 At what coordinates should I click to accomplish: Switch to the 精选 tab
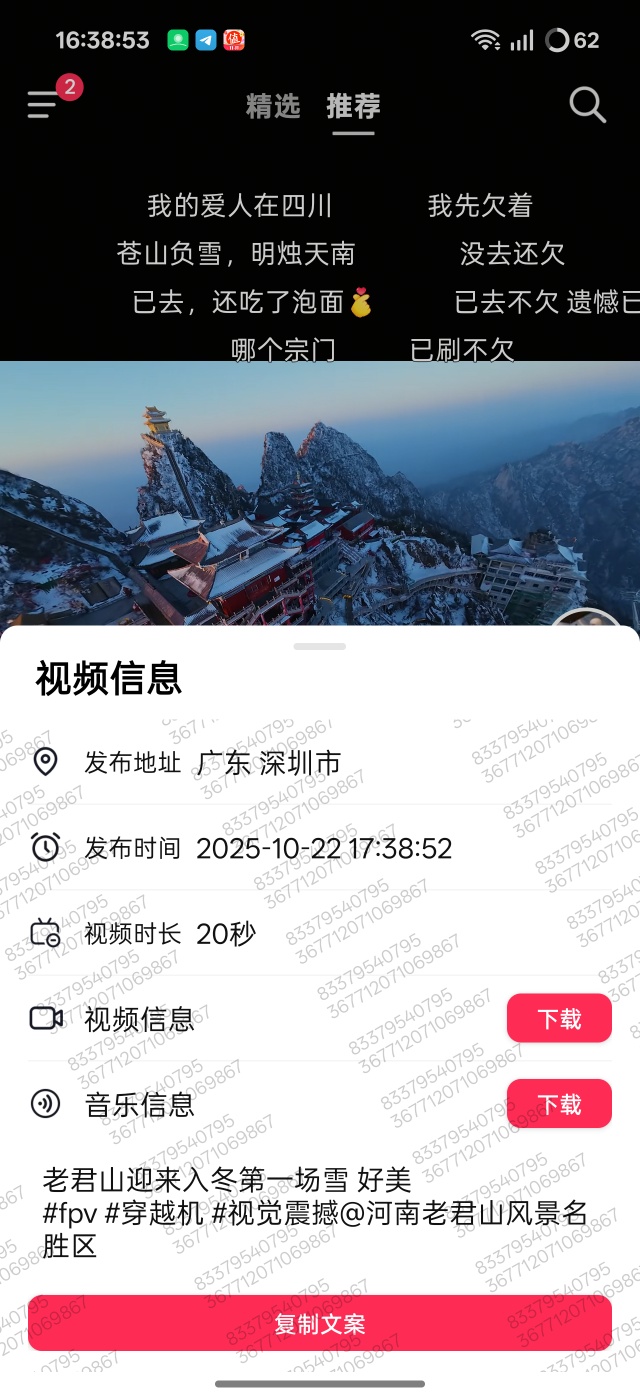[273, 106]
